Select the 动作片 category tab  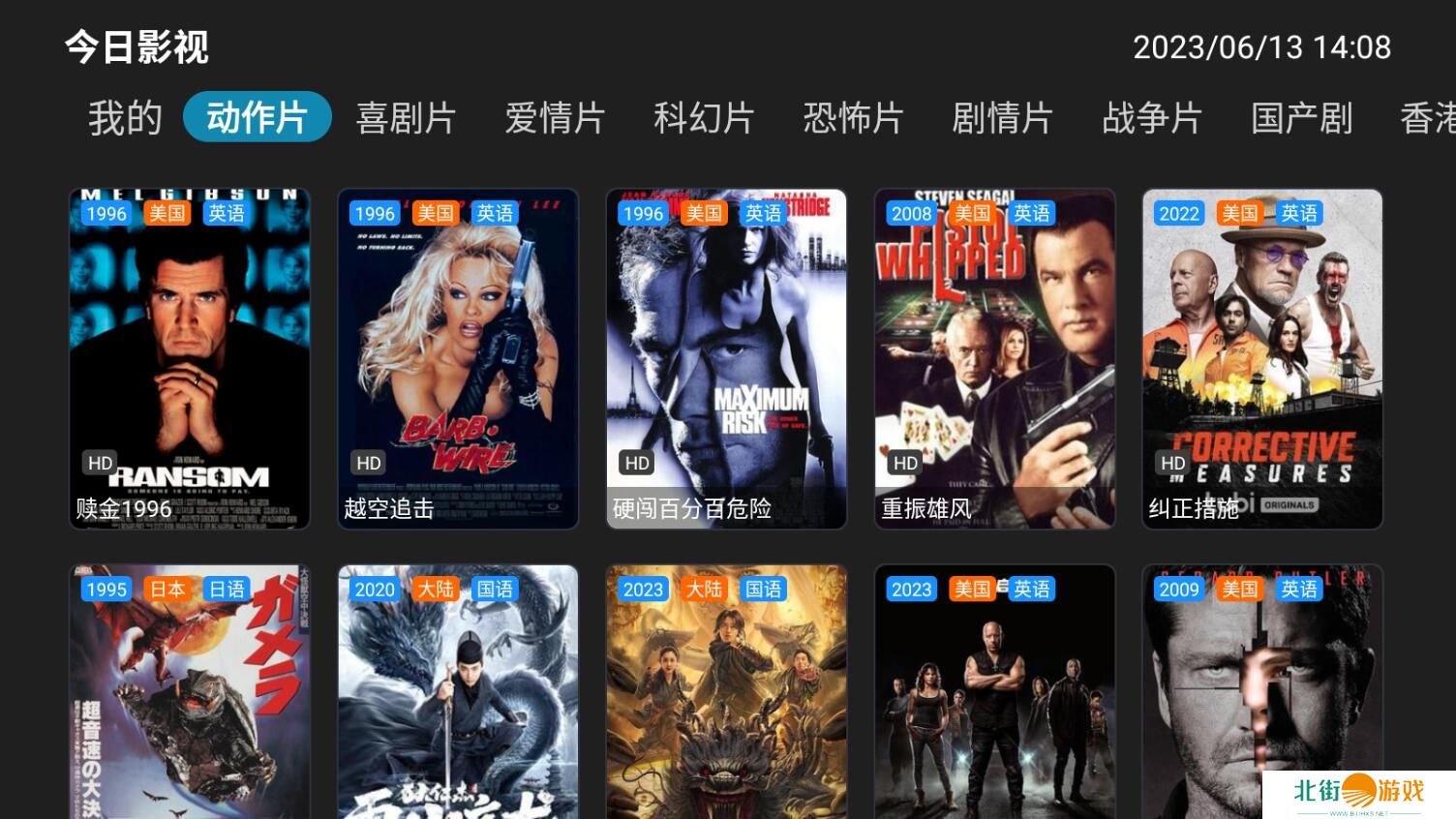tap(257, 118)
